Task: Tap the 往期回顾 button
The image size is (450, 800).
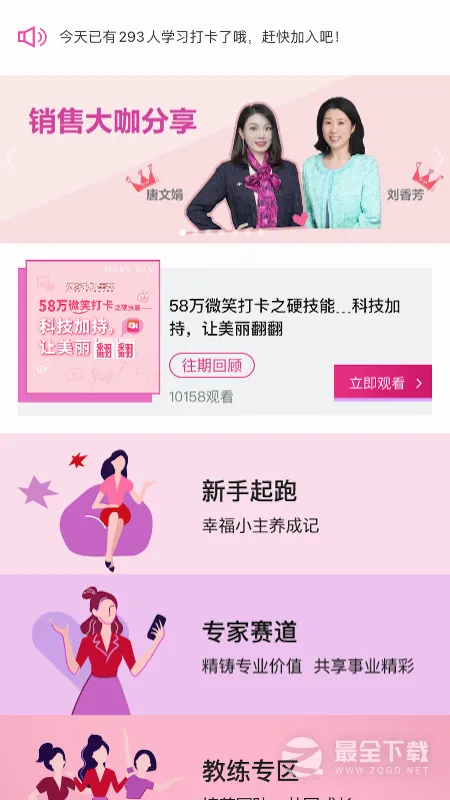Action: tap(212, 365)
